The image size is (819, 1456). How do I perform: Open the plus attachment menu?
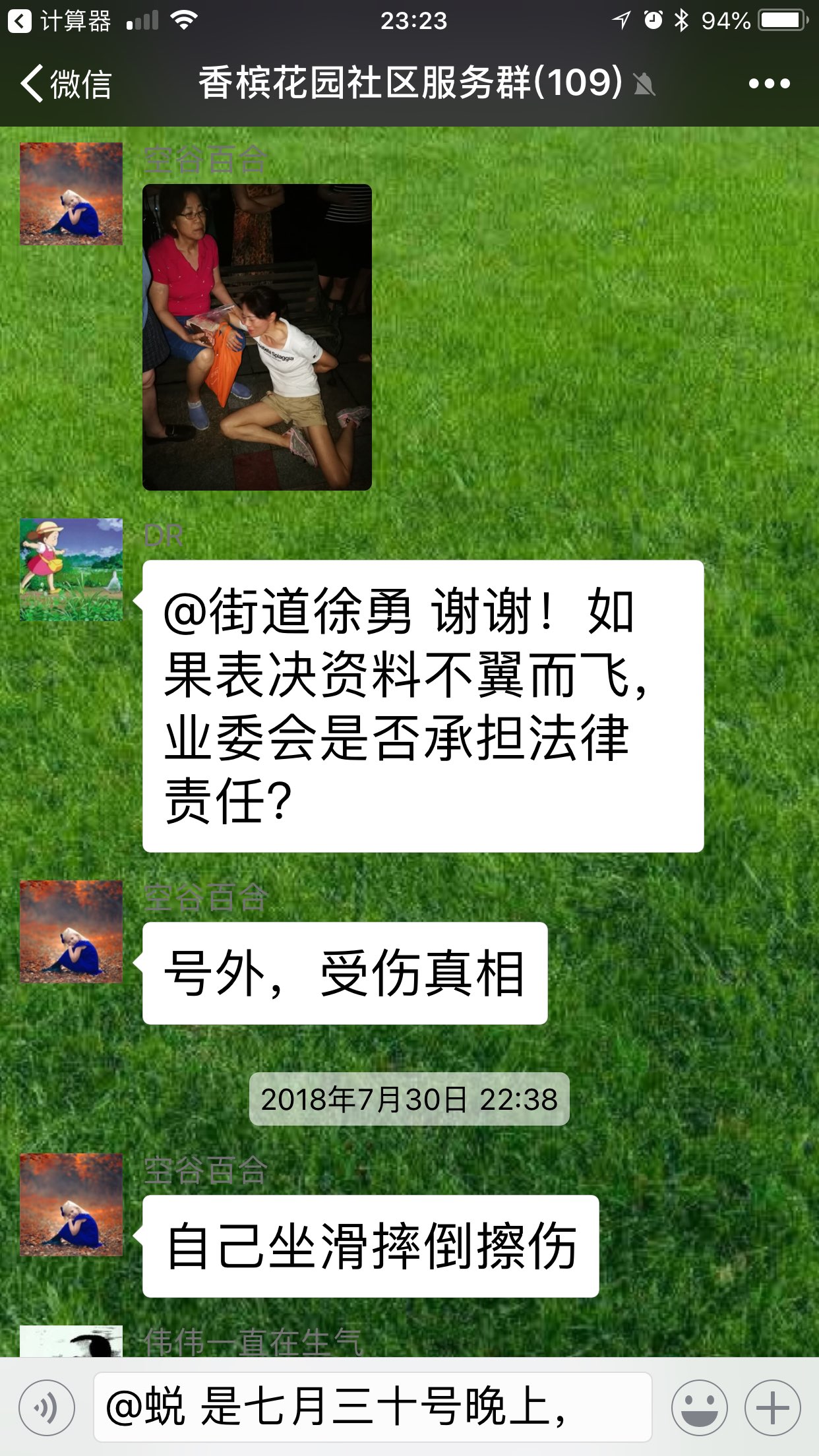(x=772, y=1407)
